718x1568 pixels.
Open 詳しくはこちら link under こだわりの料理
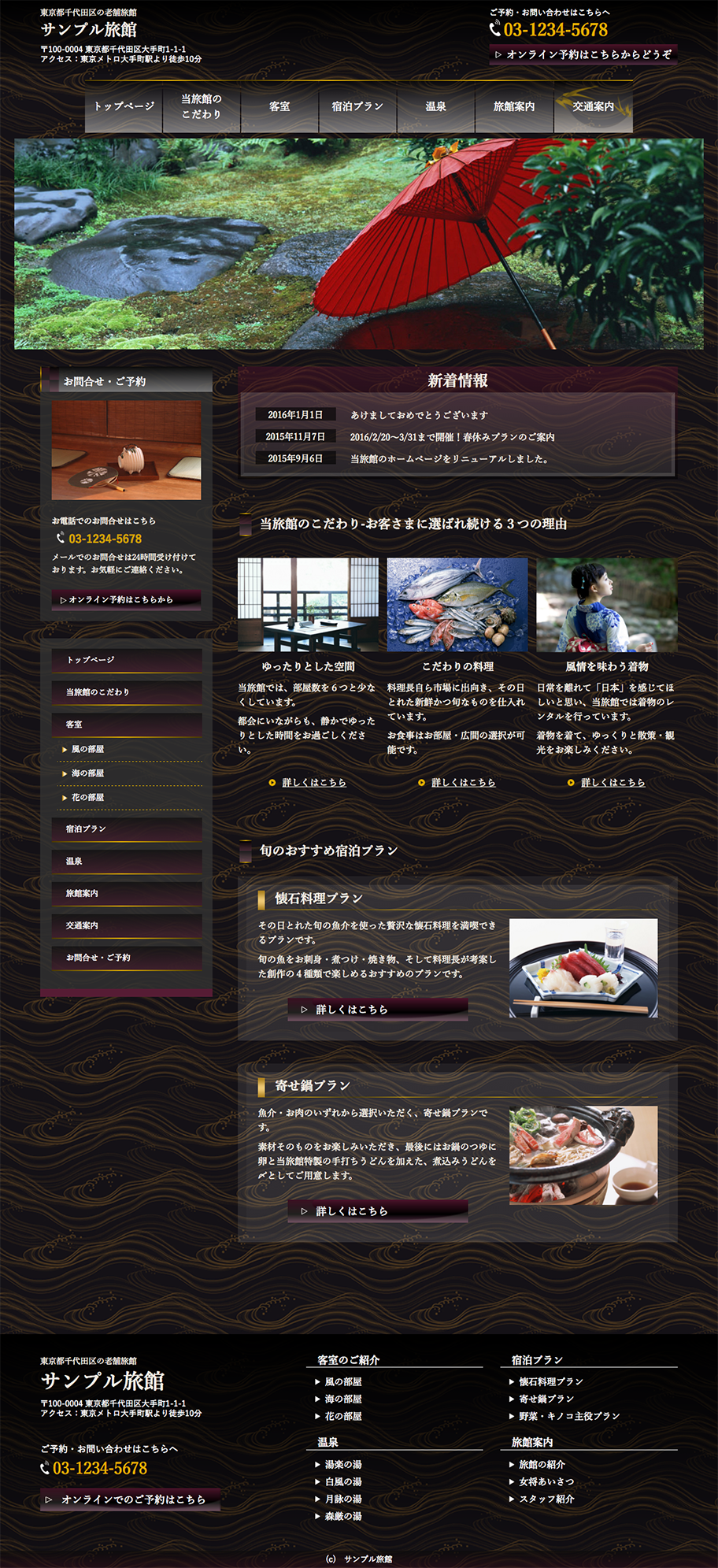[463, 783]
